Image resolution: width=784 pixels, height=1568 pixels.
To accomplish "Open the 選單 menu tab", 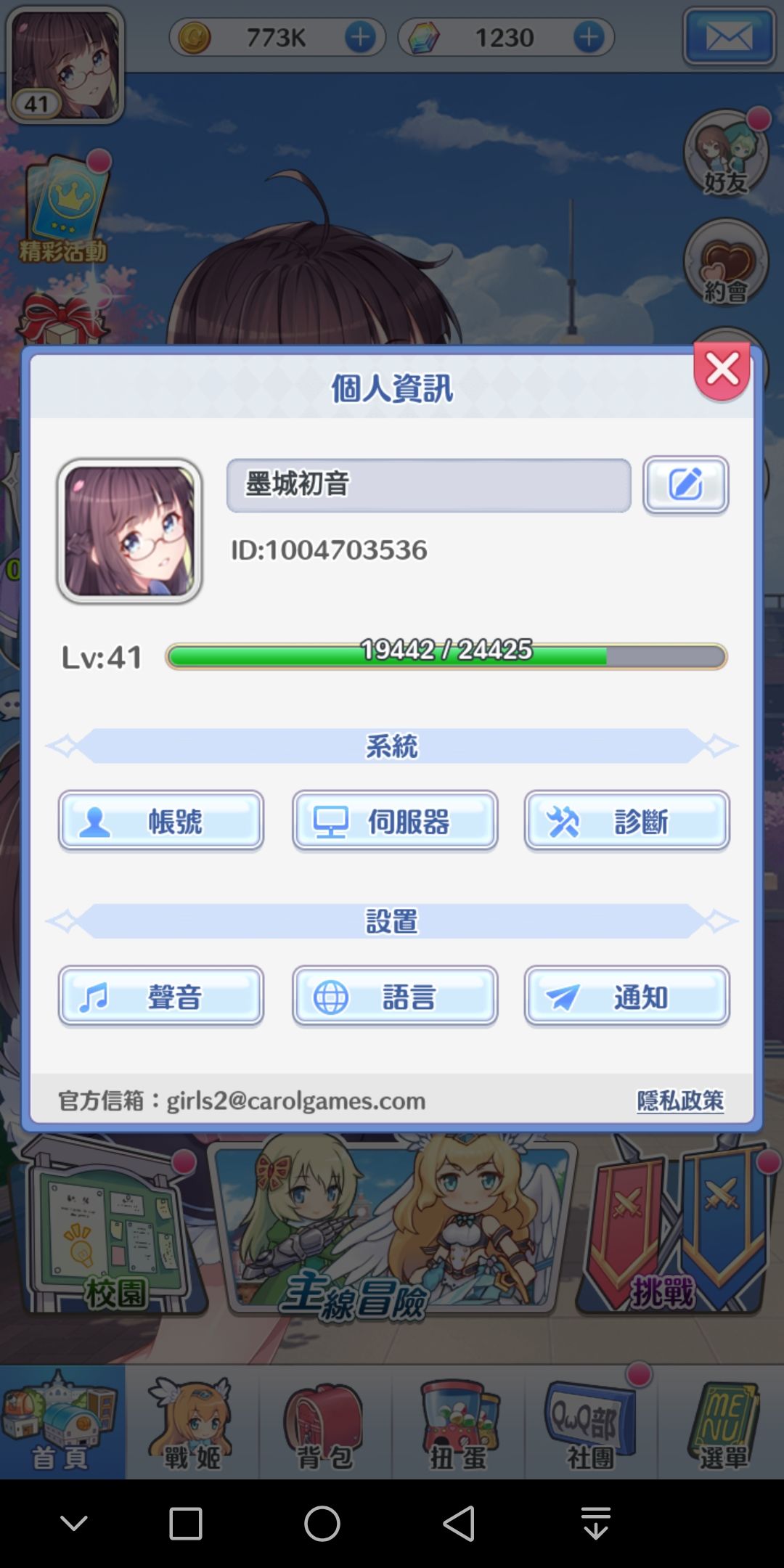I will tap(722, 1421).
